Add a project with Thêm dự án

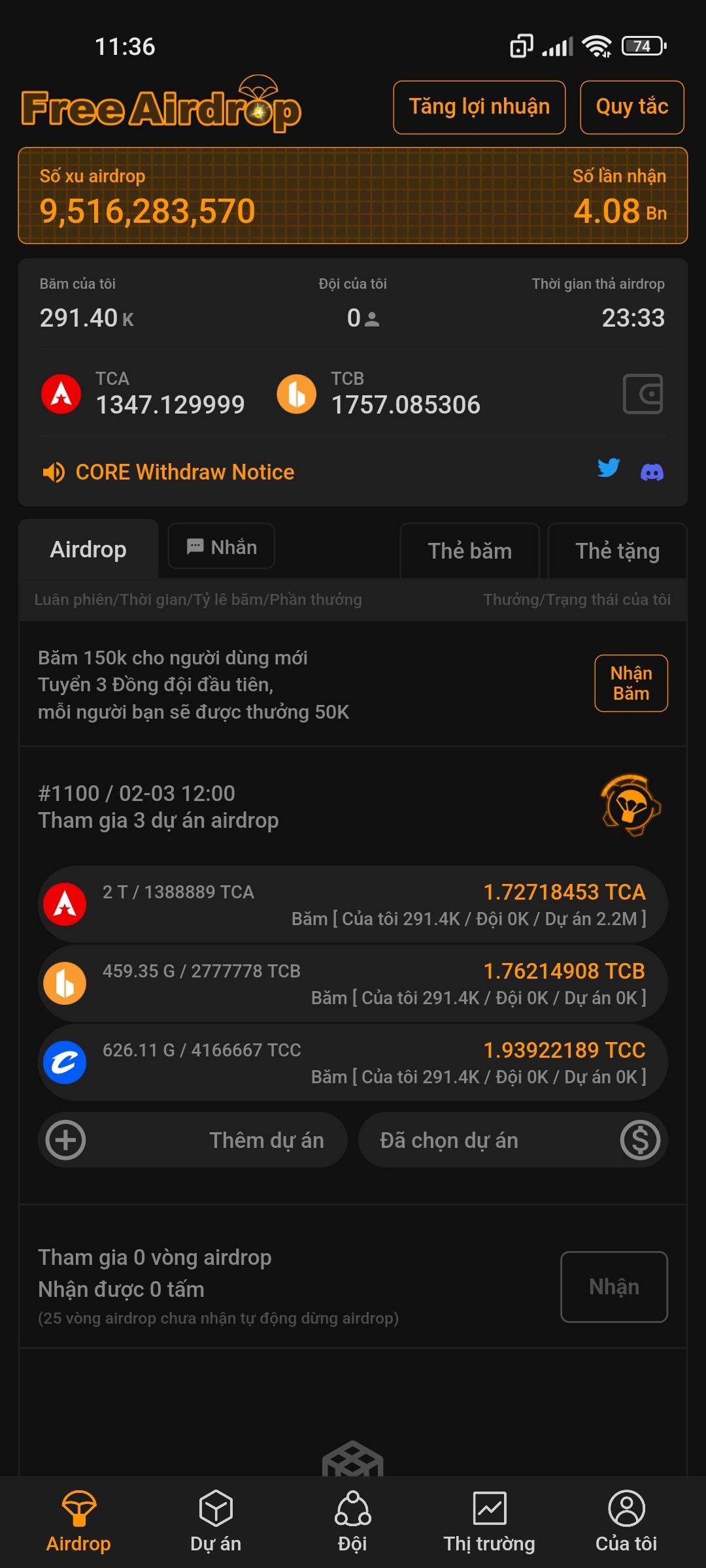click(x=193, y=1140)
